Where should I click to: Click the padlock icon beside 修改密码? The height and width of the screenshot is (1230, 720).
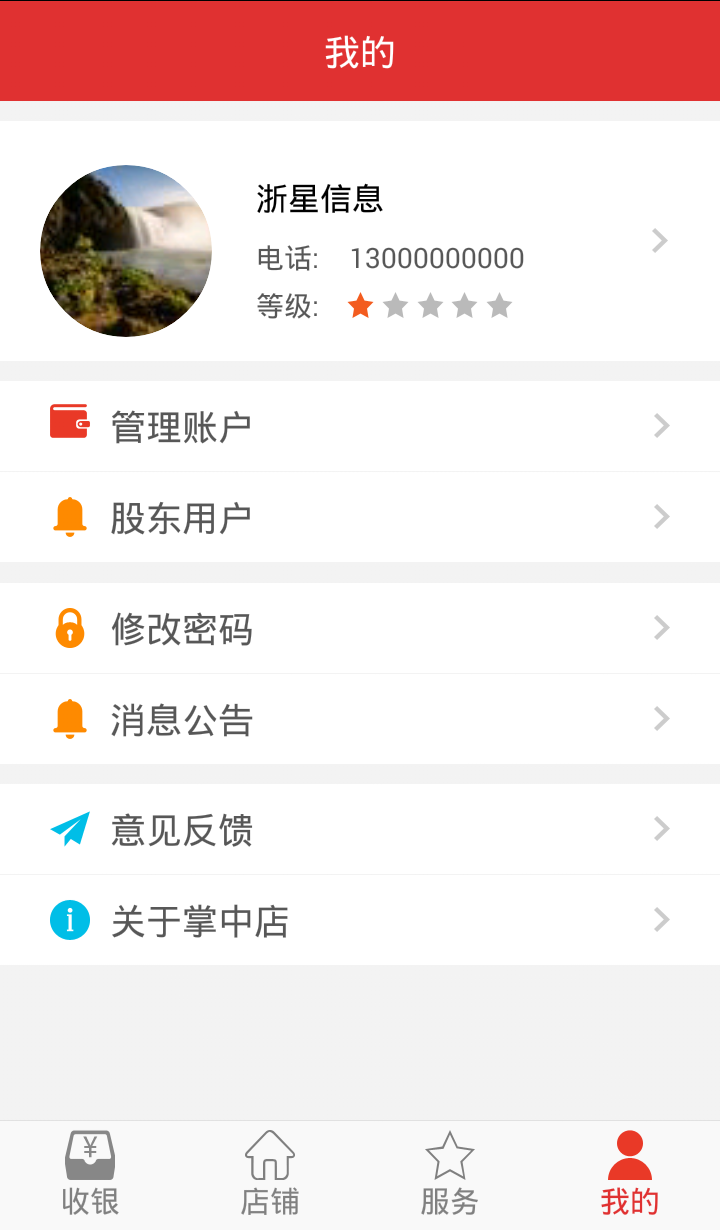[x=68, y=627]
